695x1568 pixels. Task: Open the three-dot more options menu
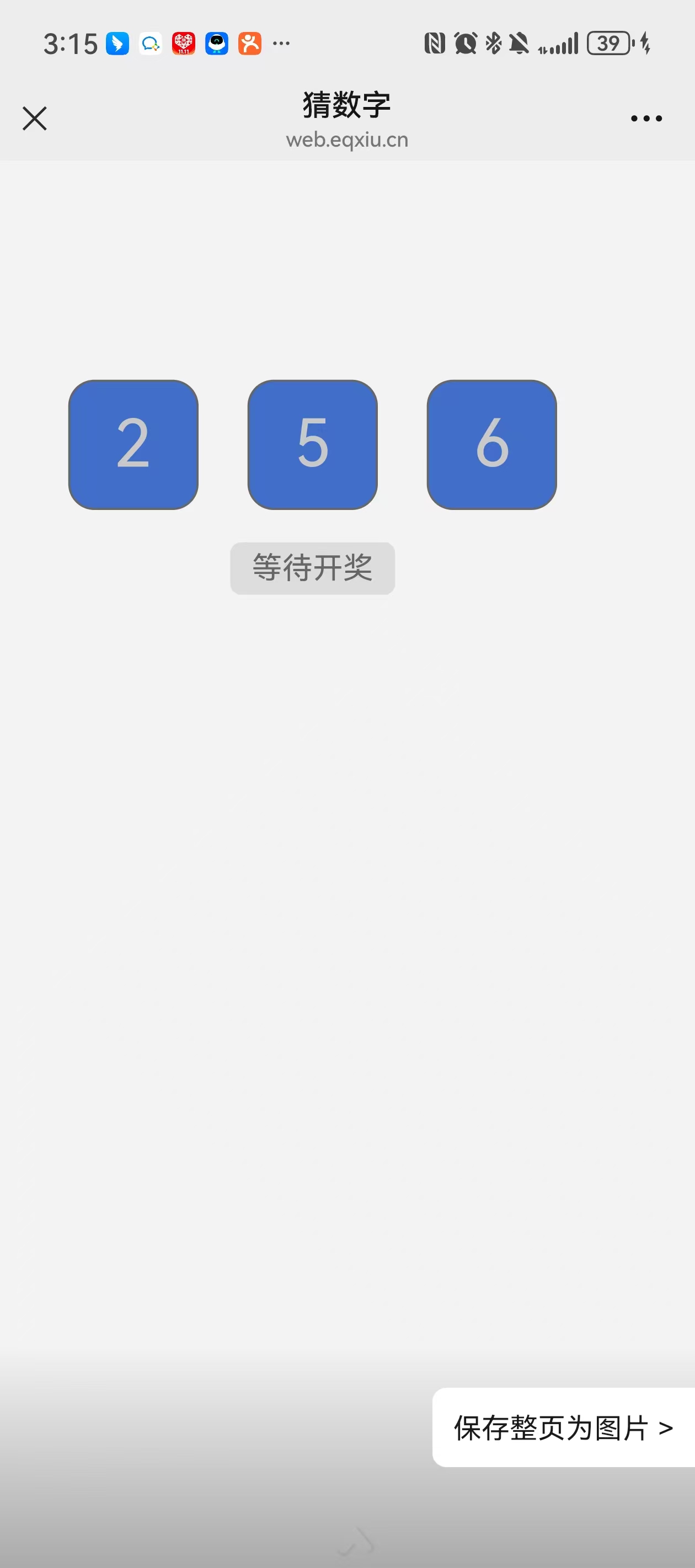(x=646, y=118)
